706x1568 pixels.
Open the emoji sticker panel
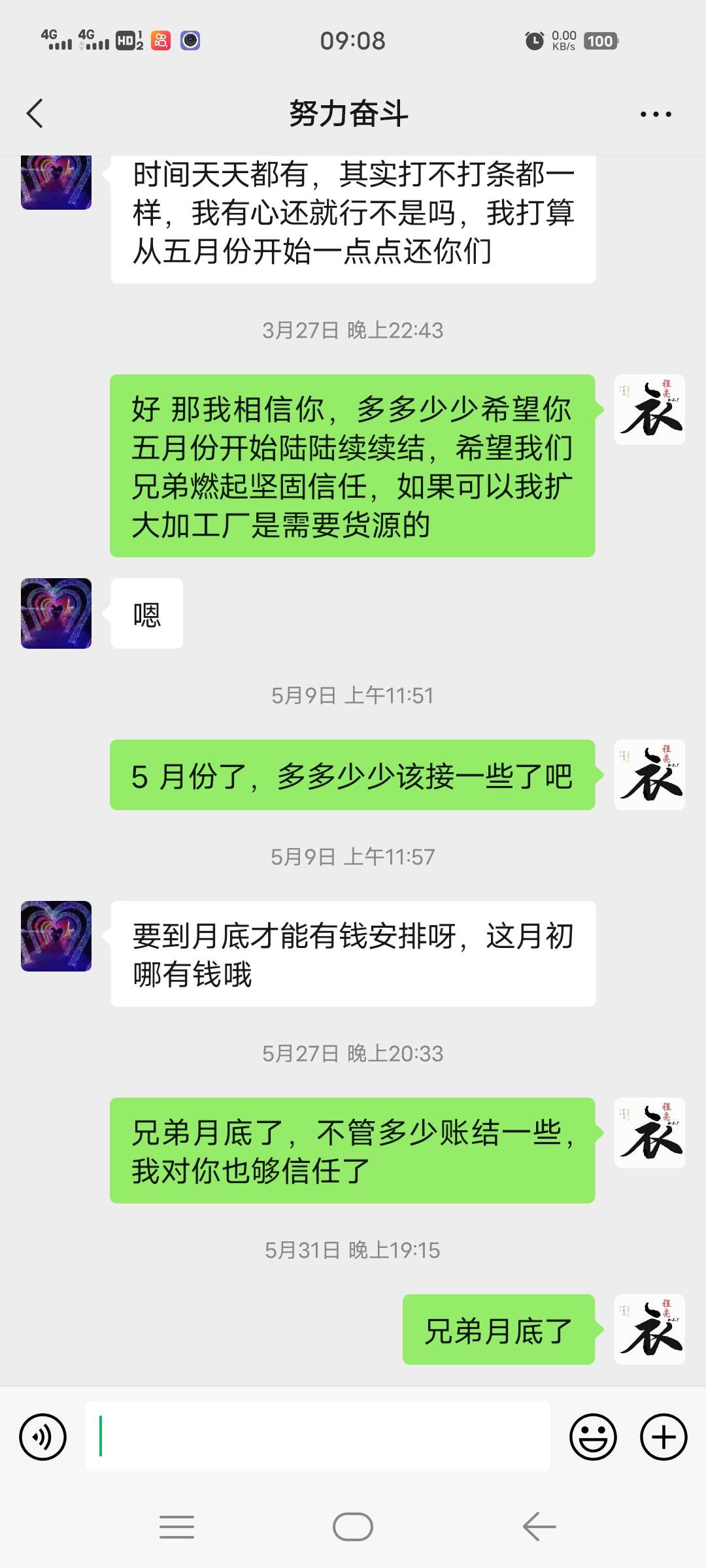pos(593,1437)
